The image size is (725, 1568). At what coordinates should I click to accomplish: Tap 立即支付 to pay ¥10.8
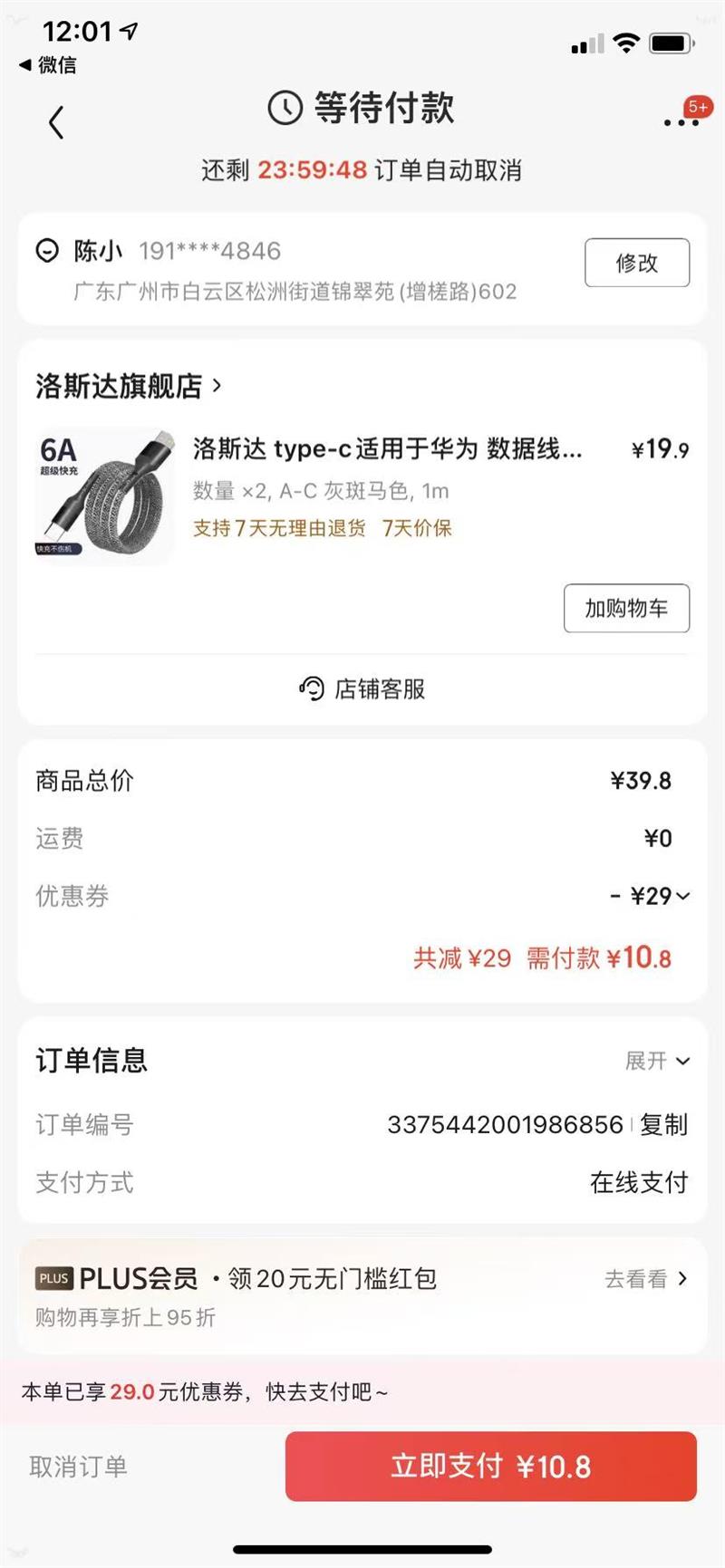489,1467
